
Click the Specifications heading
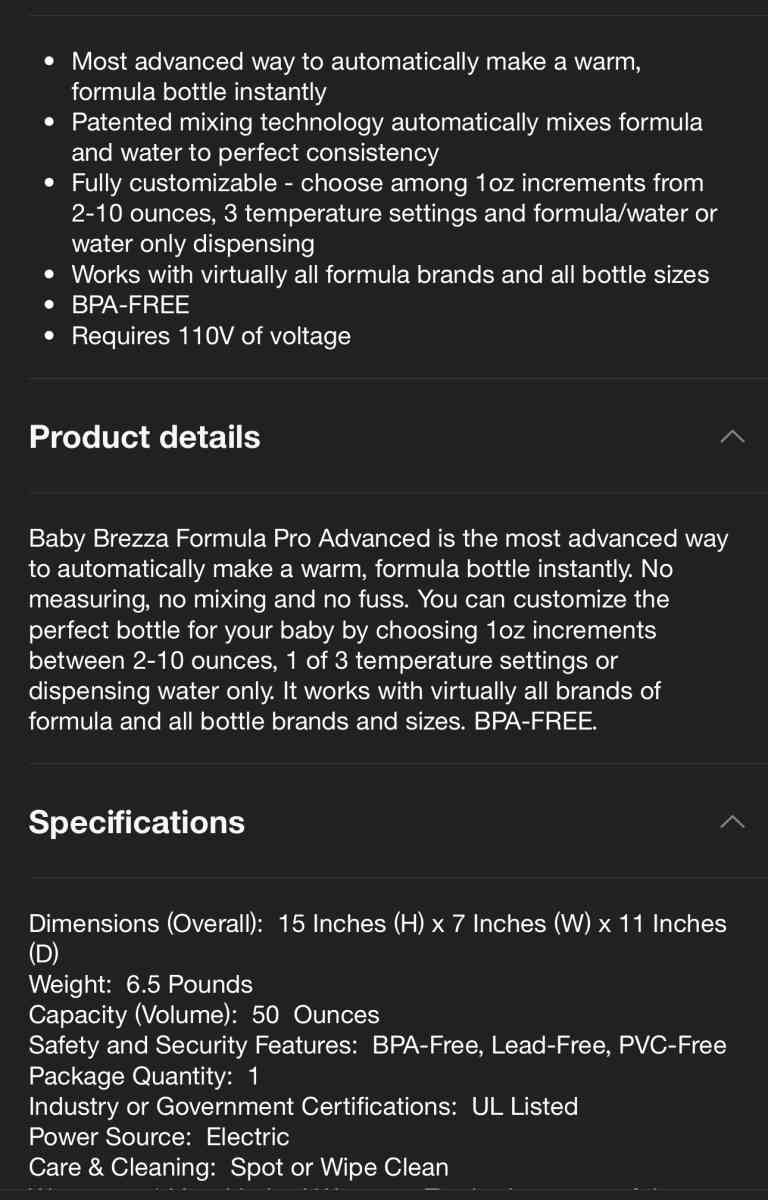pos(137,822)
